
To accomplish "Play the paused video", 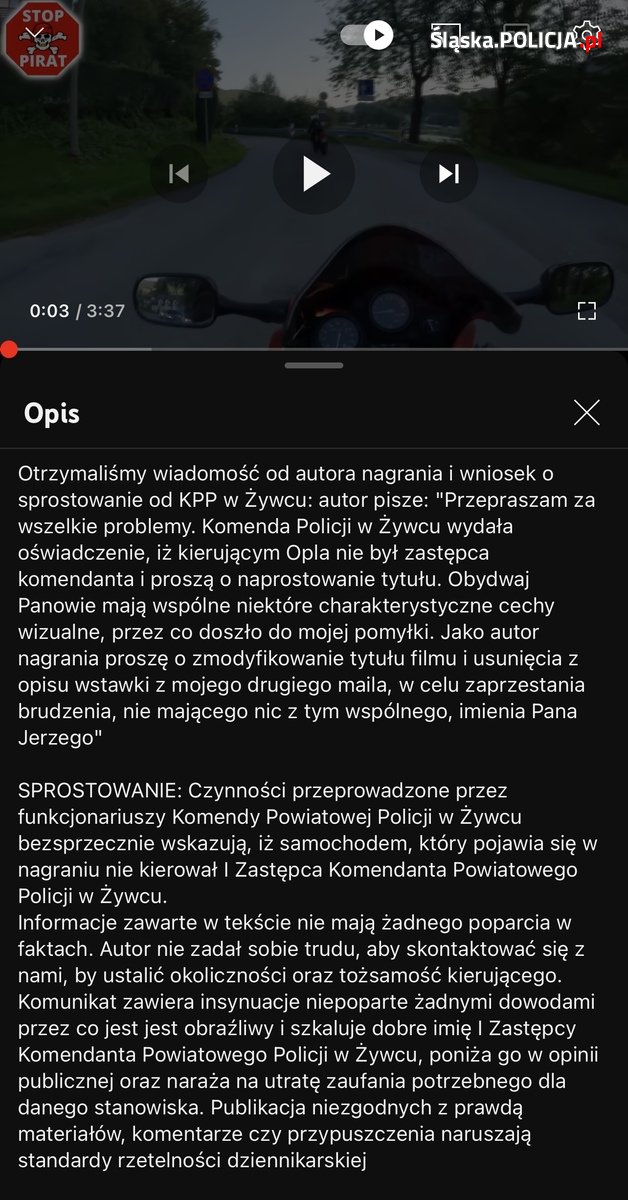I will 315,174.
